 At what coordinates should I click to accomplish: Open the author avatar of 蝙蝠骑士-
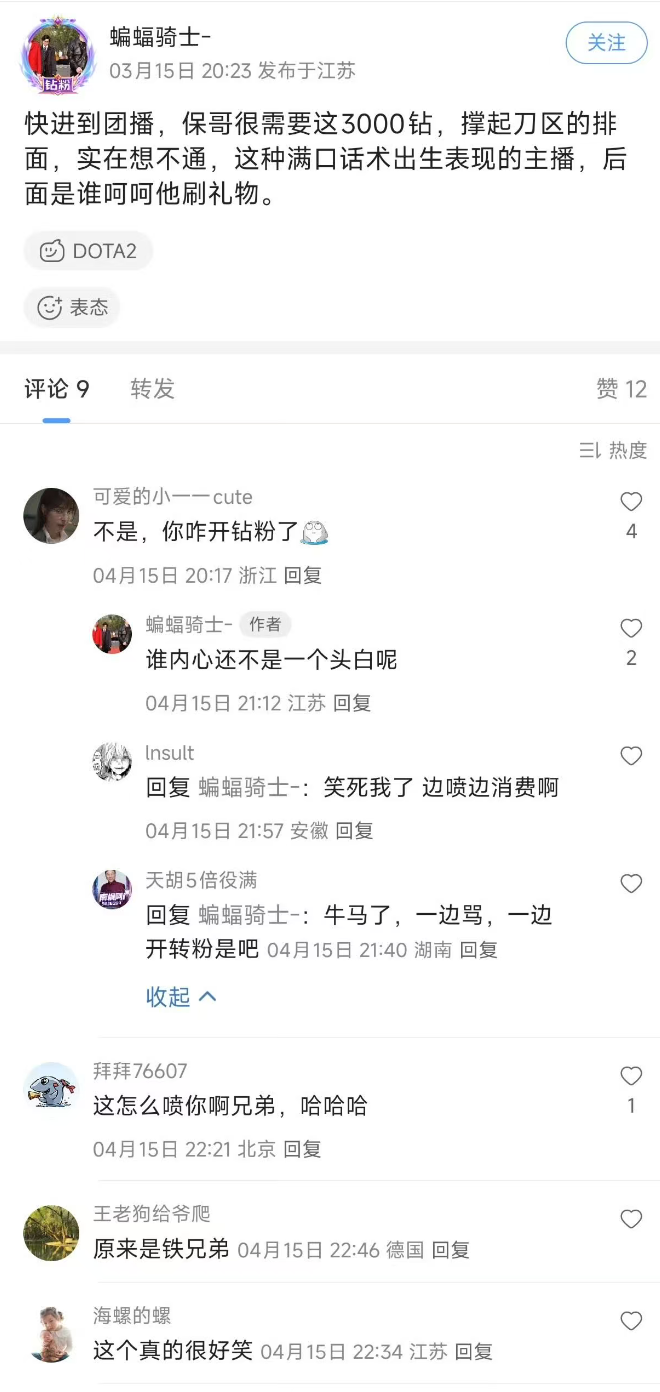point(52,54)
